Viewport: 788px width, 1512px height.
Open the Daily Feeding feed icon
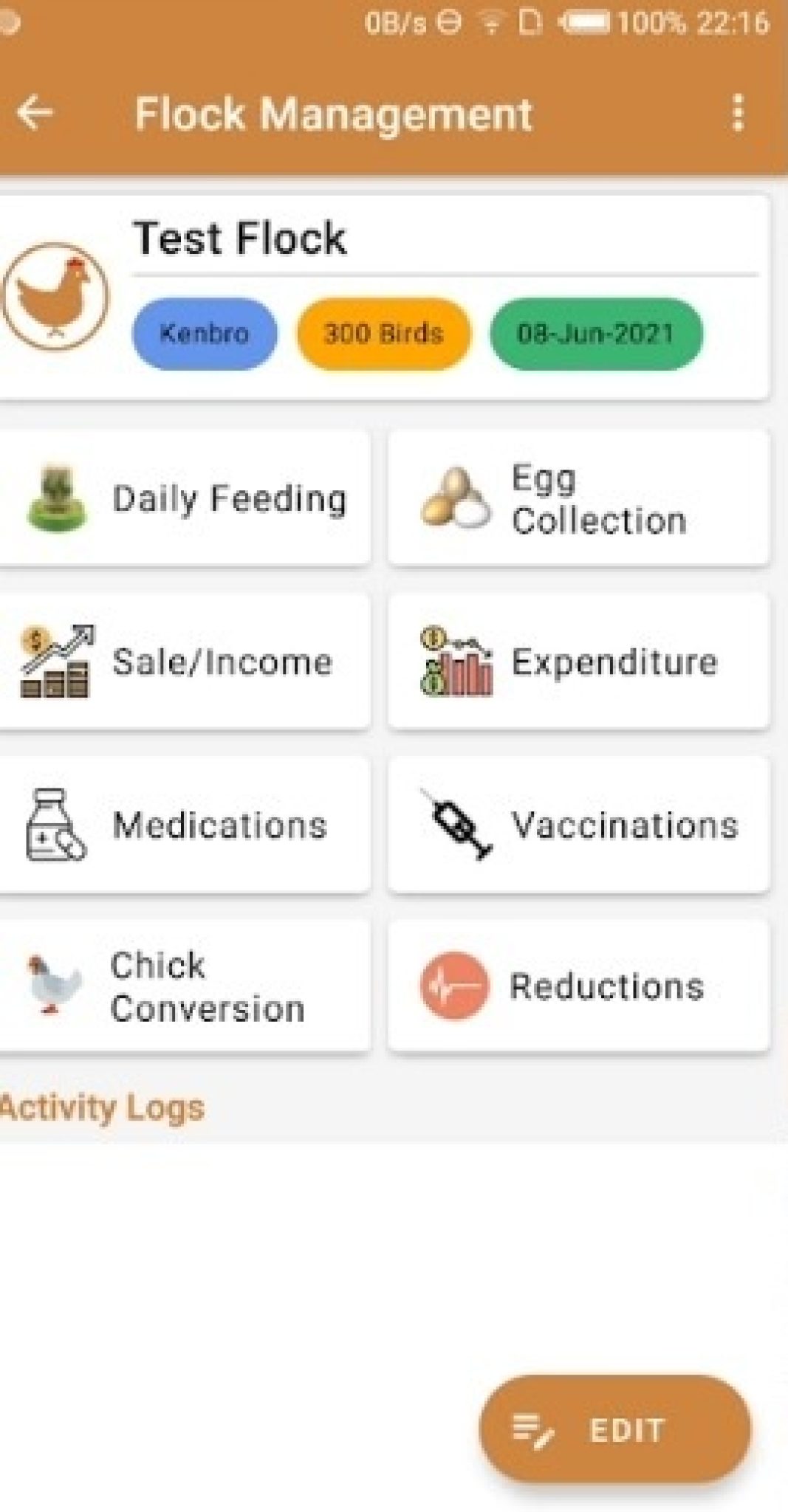pyautogui.click(x=58, y=498)
